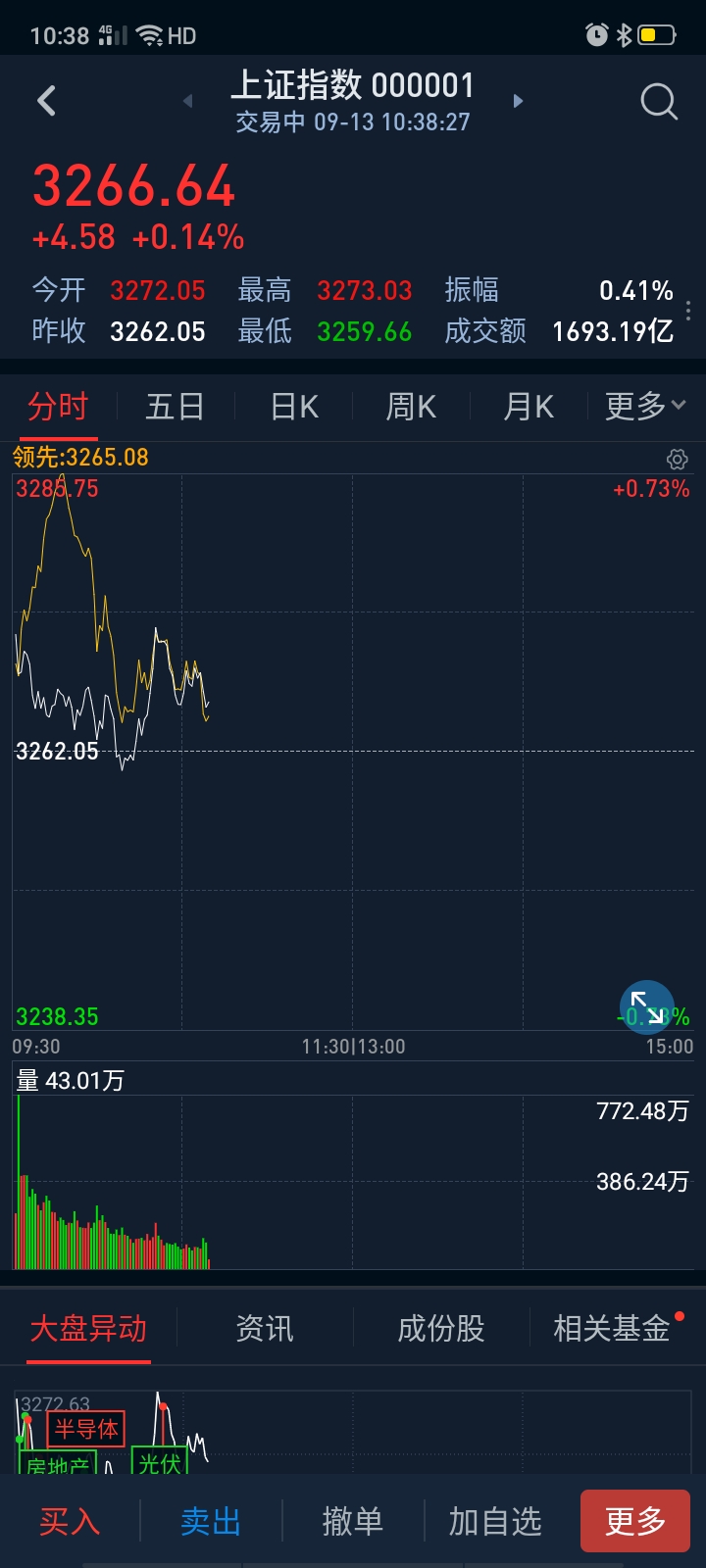This screenshot has width=706, height=1568.
Task: Switch to the 五日 chart tab
Action: (176, 406)
